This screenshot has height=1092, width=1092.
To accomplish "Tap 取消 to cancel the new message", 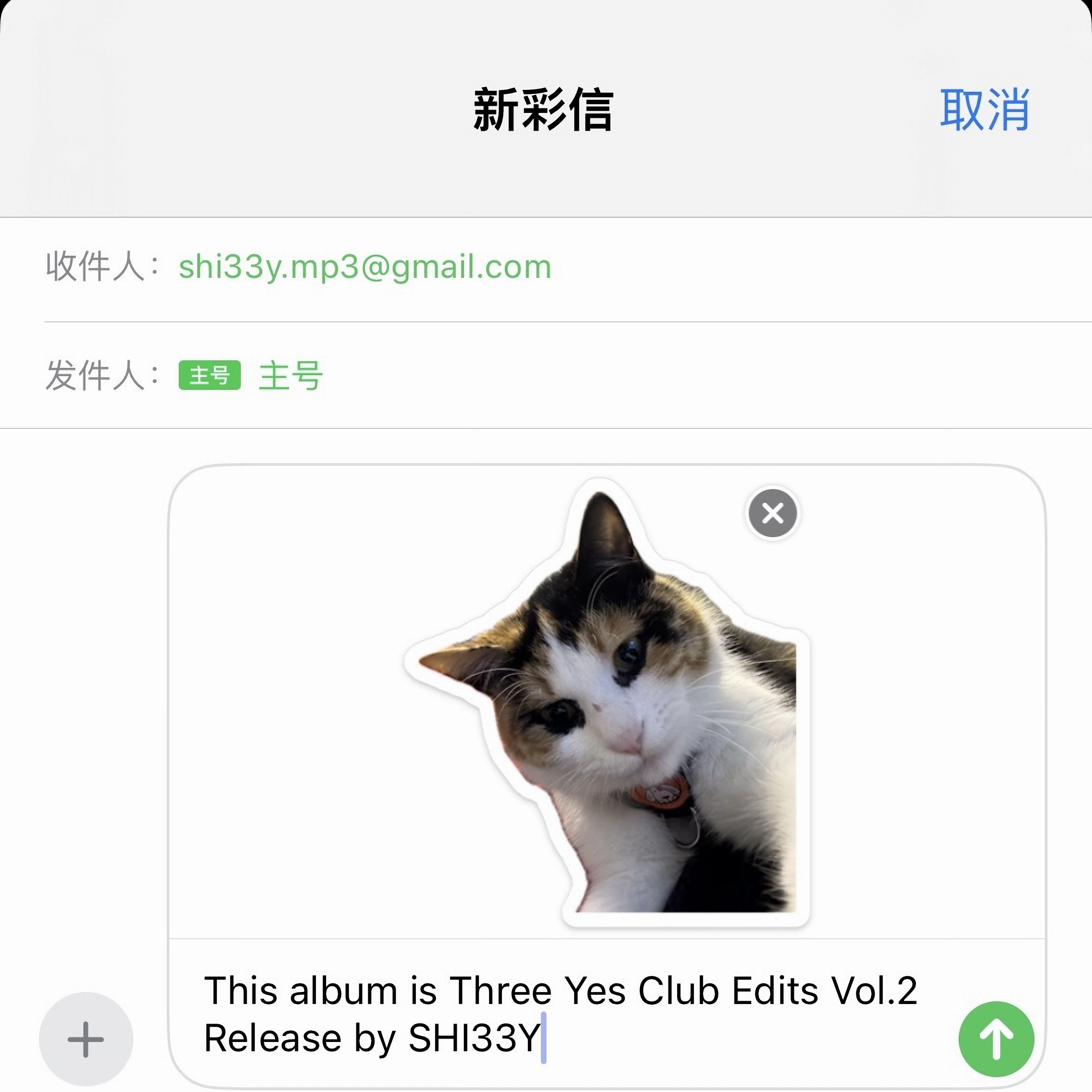I will tap(984, 110).
